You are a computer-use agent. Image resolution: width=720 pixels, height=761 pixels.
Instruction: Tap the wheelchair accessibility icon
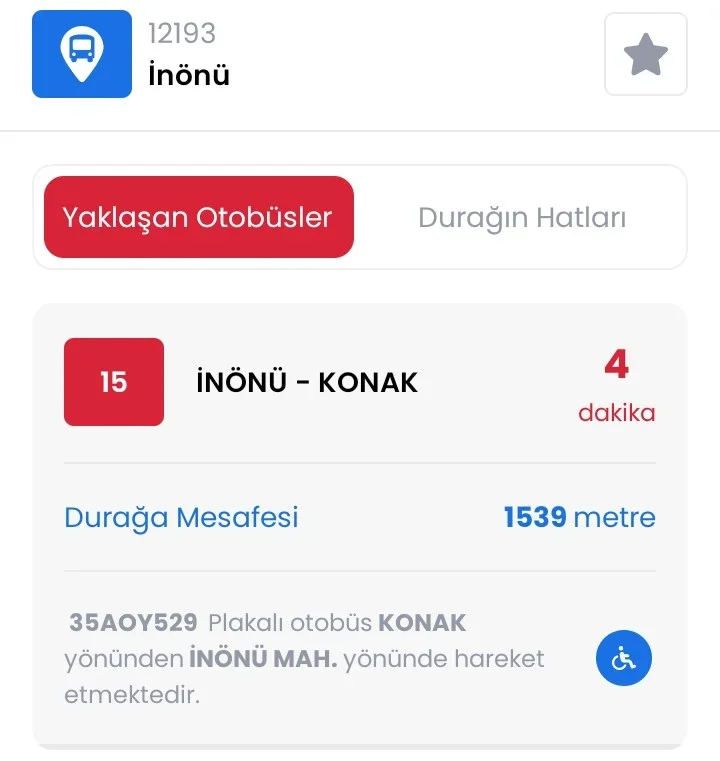[x=624, y=659]
